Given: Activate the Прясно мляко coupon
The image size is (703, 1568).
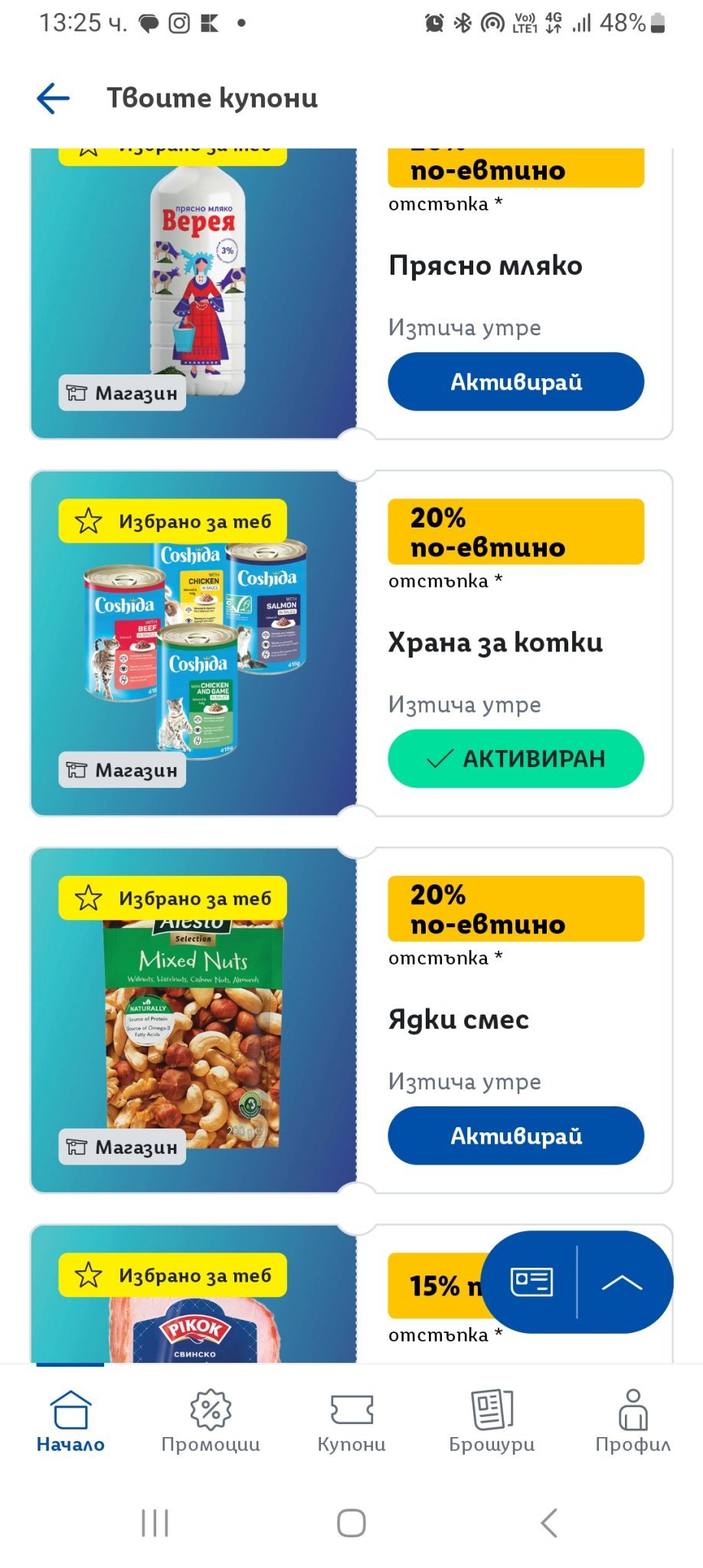Looking at the screenshot, I should point(515,381).
